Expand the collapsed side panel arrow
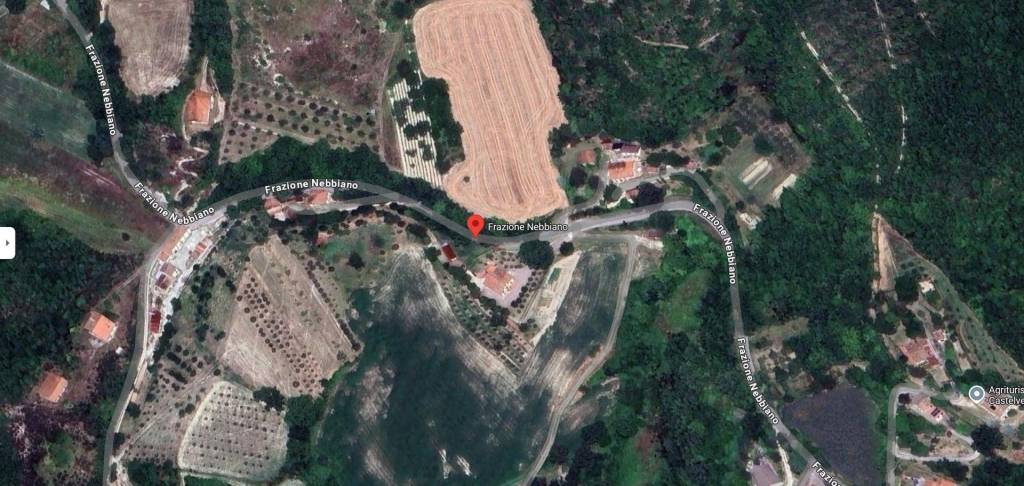 6,243
